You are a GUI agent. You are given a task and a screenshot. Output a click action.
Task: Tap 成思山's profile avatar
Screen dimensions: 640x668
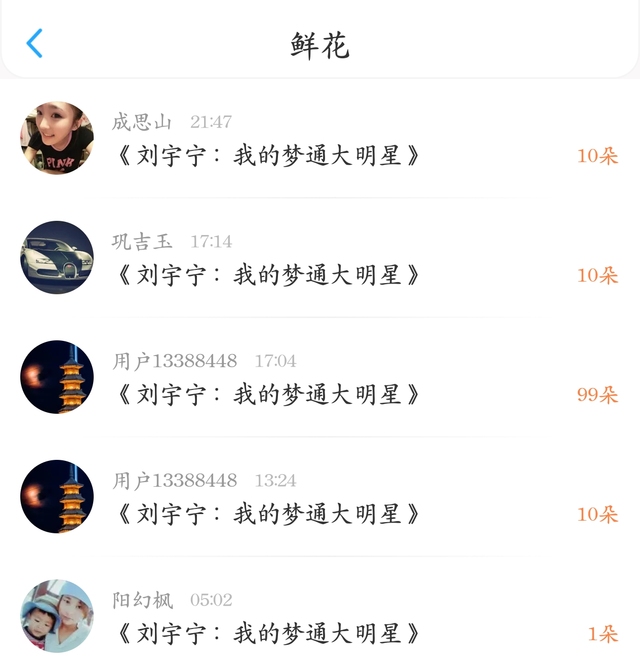(57, 138)
